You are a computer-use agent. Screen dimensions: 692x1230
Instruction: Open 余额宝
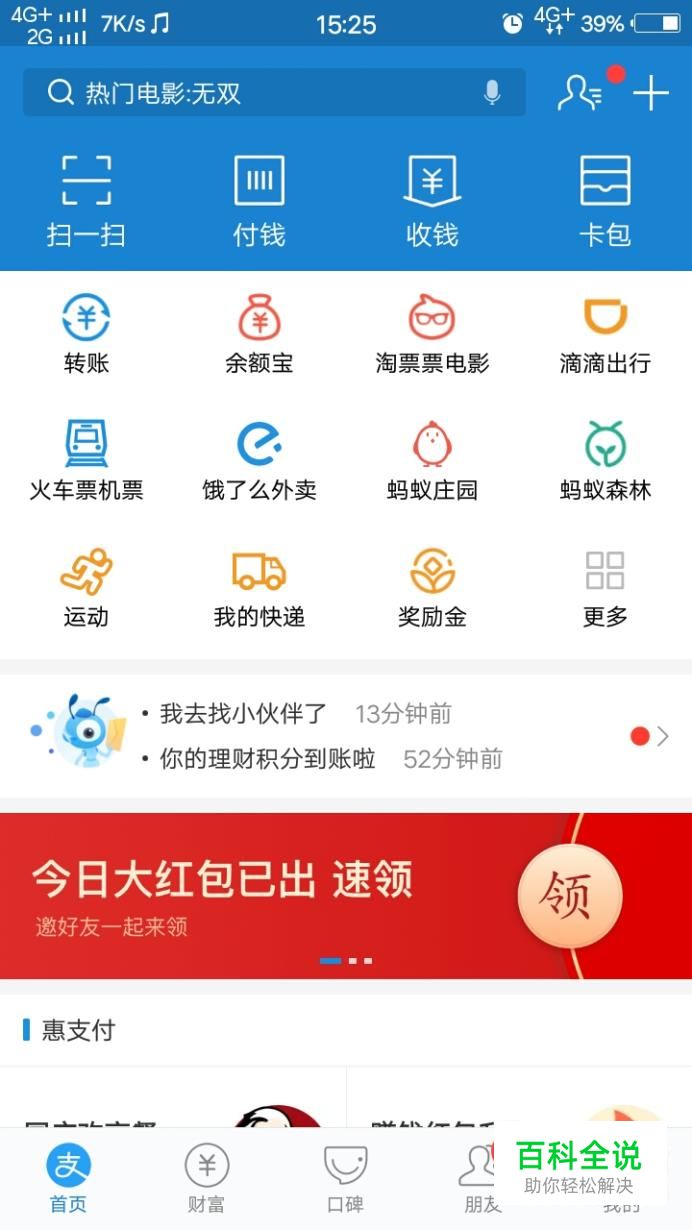(259, 334)
